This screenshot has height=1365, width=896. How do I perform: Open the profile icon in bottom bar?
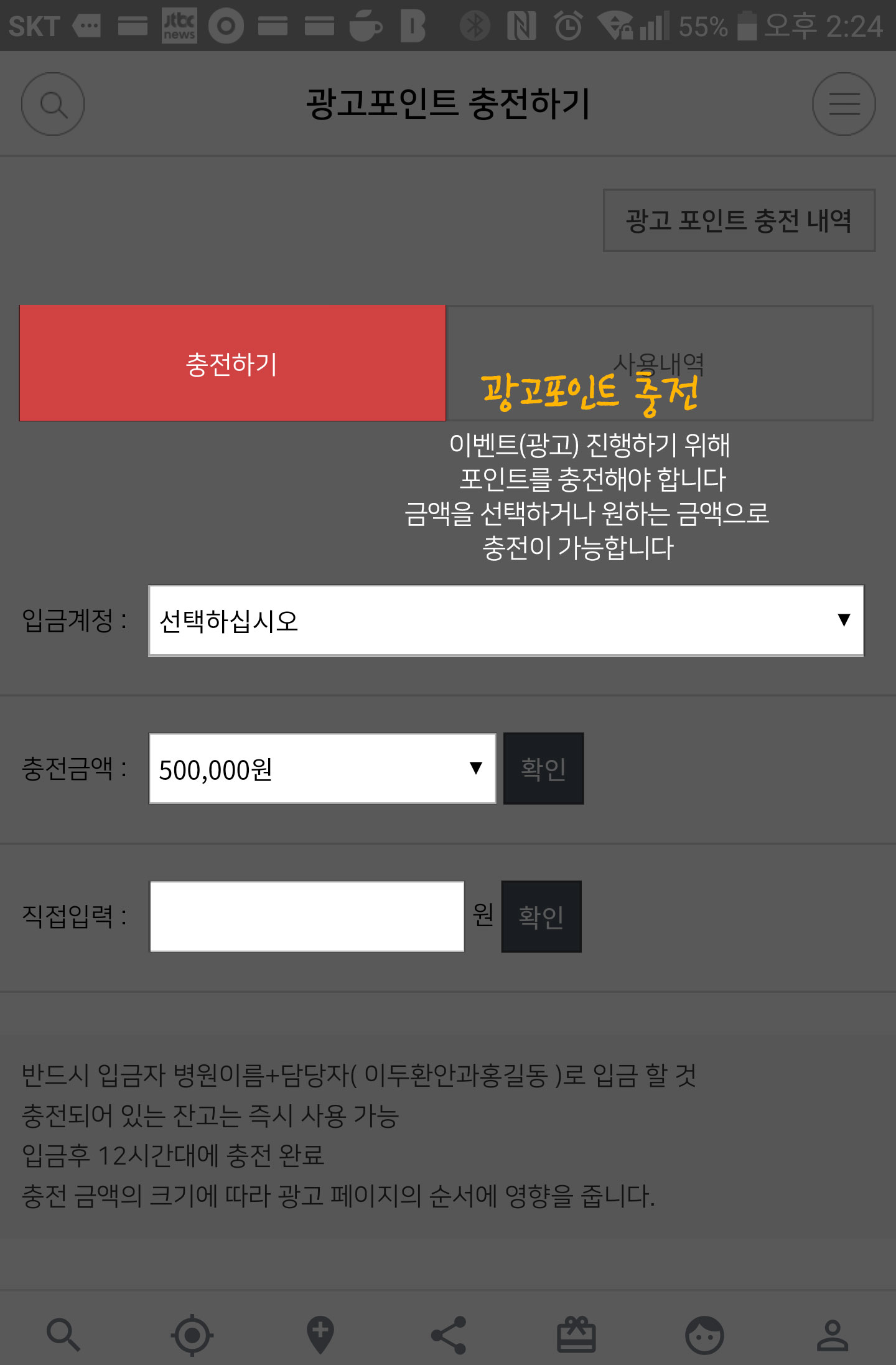tap(833, 1335)
